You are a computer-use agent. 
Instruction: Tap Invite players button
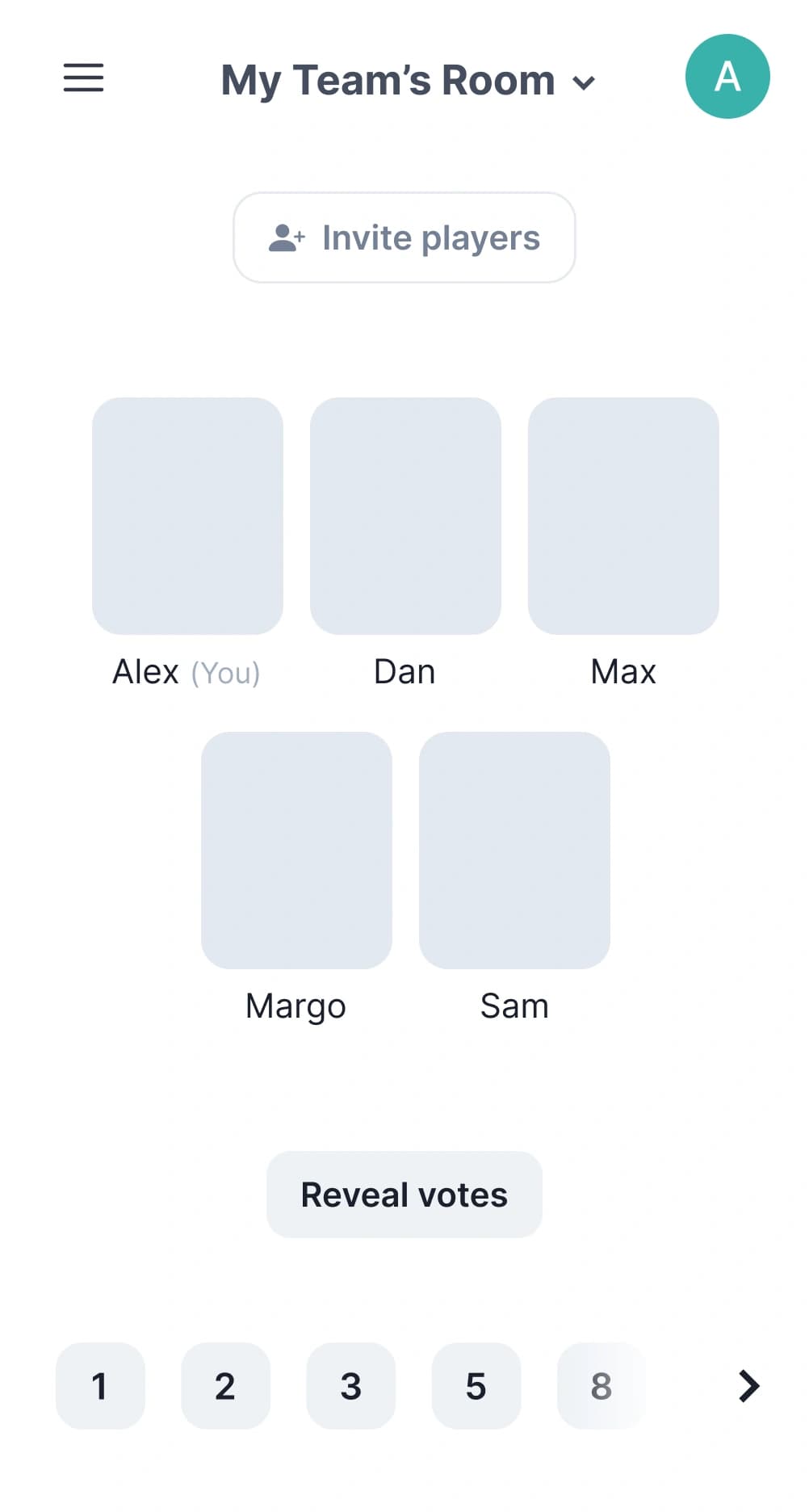pyautogui.click(x=404, y=237)
